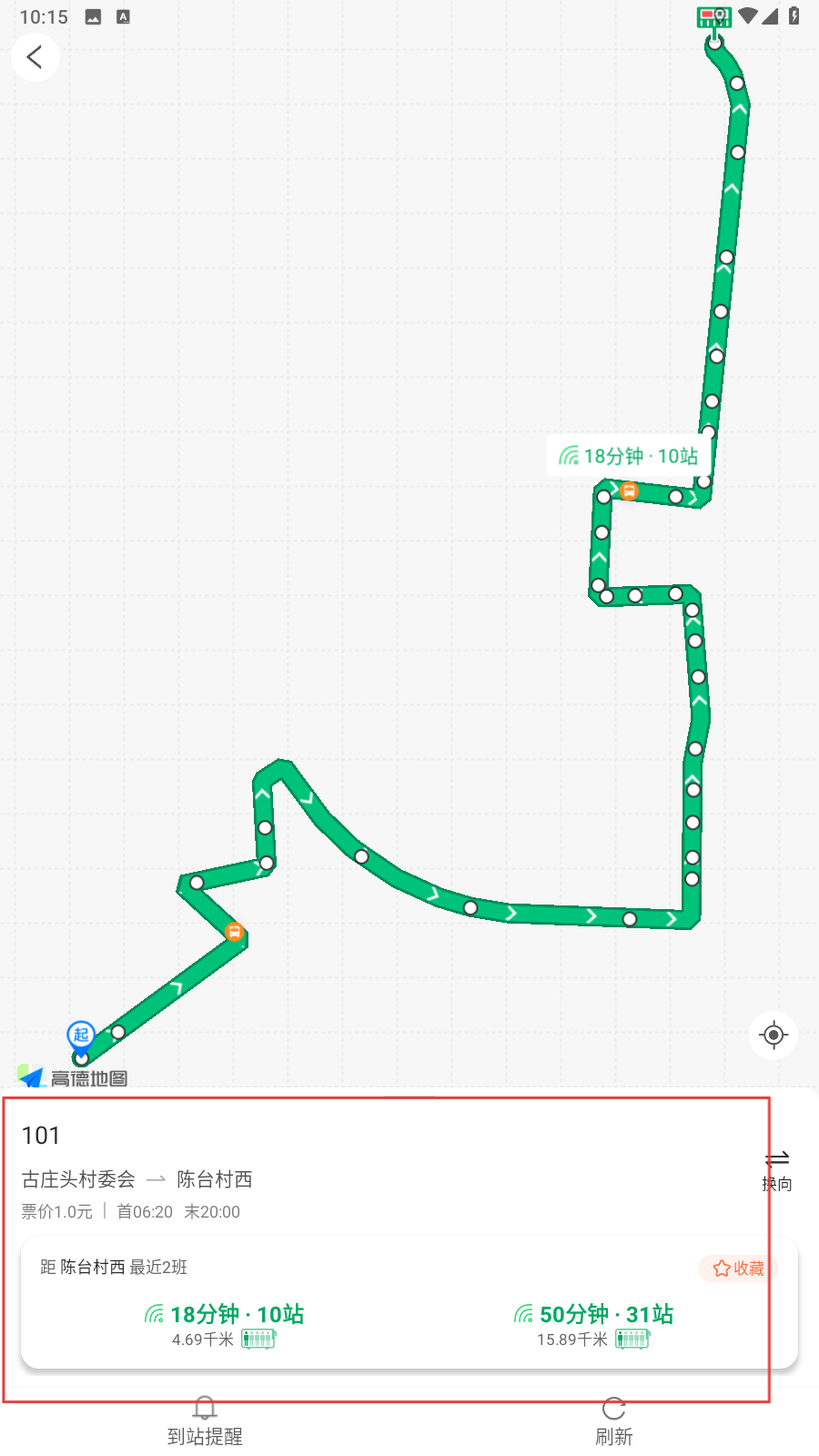Open the 50分钟·31站 bus arrival info
The height and width of the screenshot is (1456, 819).
pos(594,1325)
